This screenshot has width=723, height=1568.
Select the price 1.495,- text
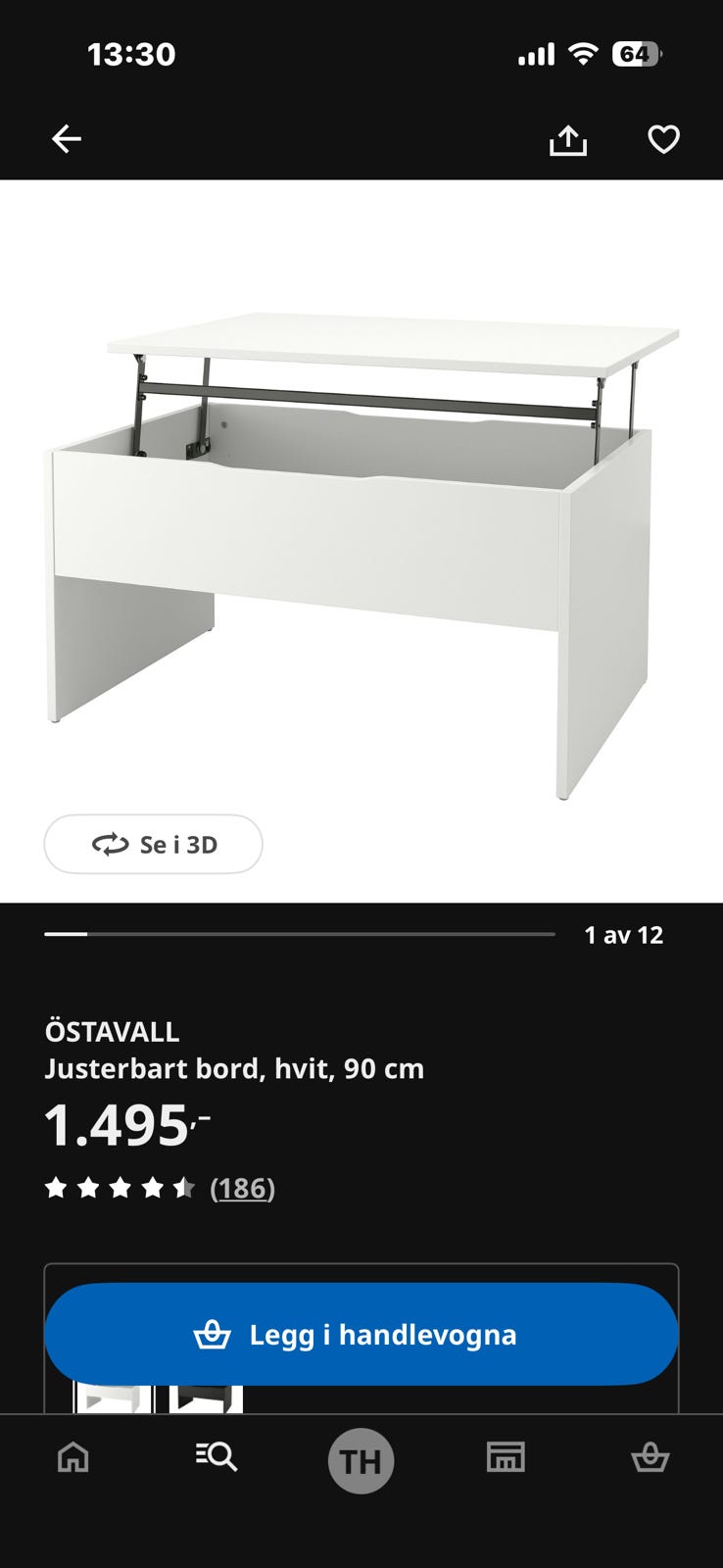click(x=122, y=1123)
